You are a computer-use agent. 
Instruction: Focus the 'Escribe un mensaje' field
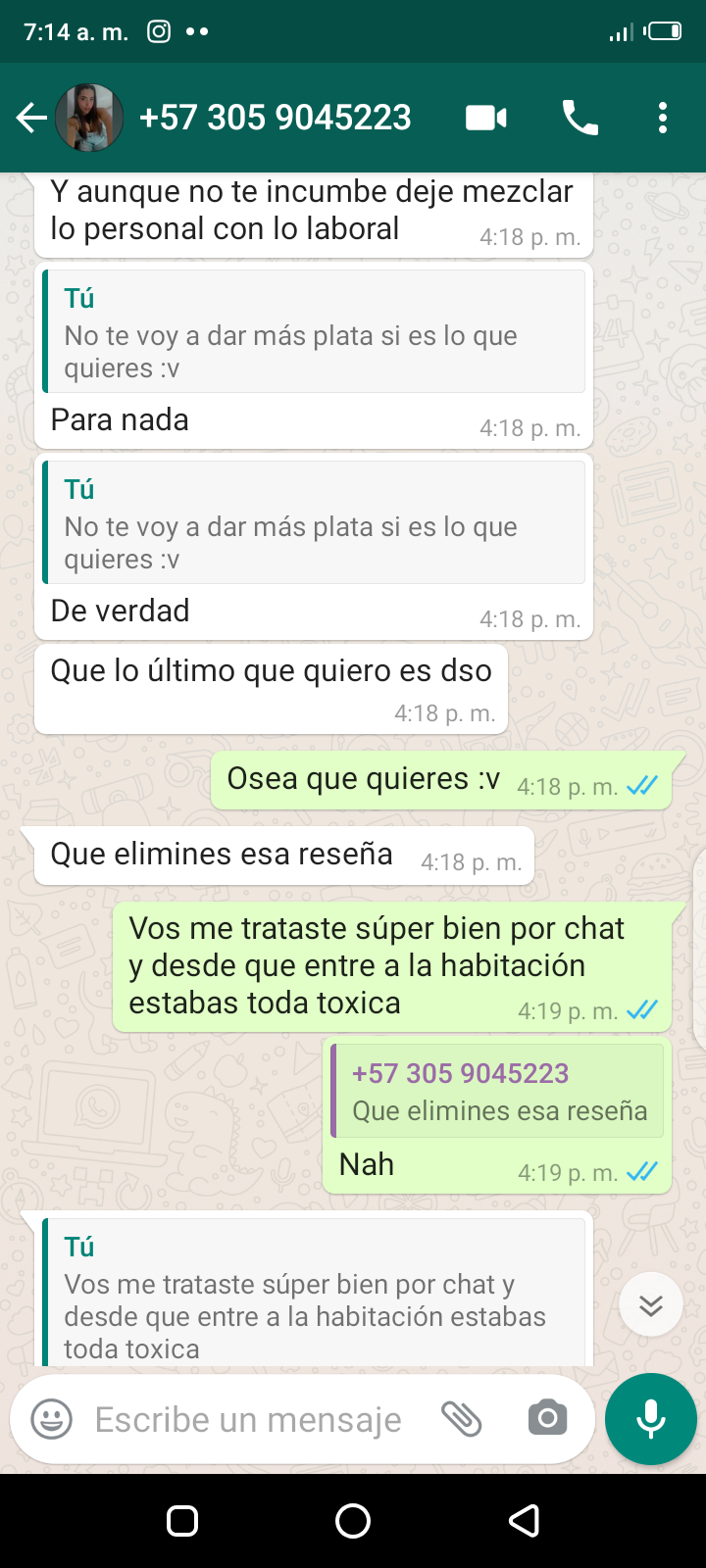[248, 1419]
